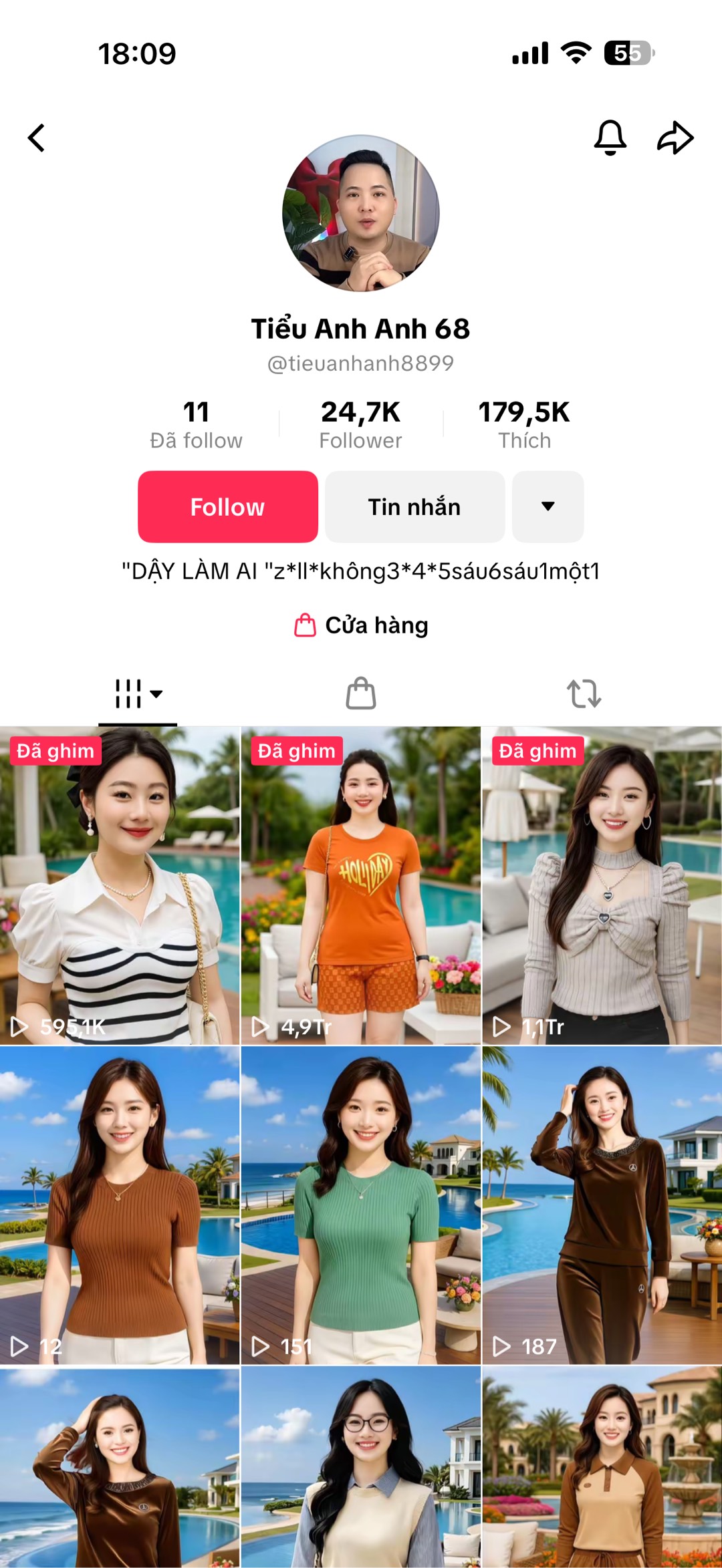Open the Cửa hàng shop link
Screen dimensions: 722x1568
click(x=361, y=625)
